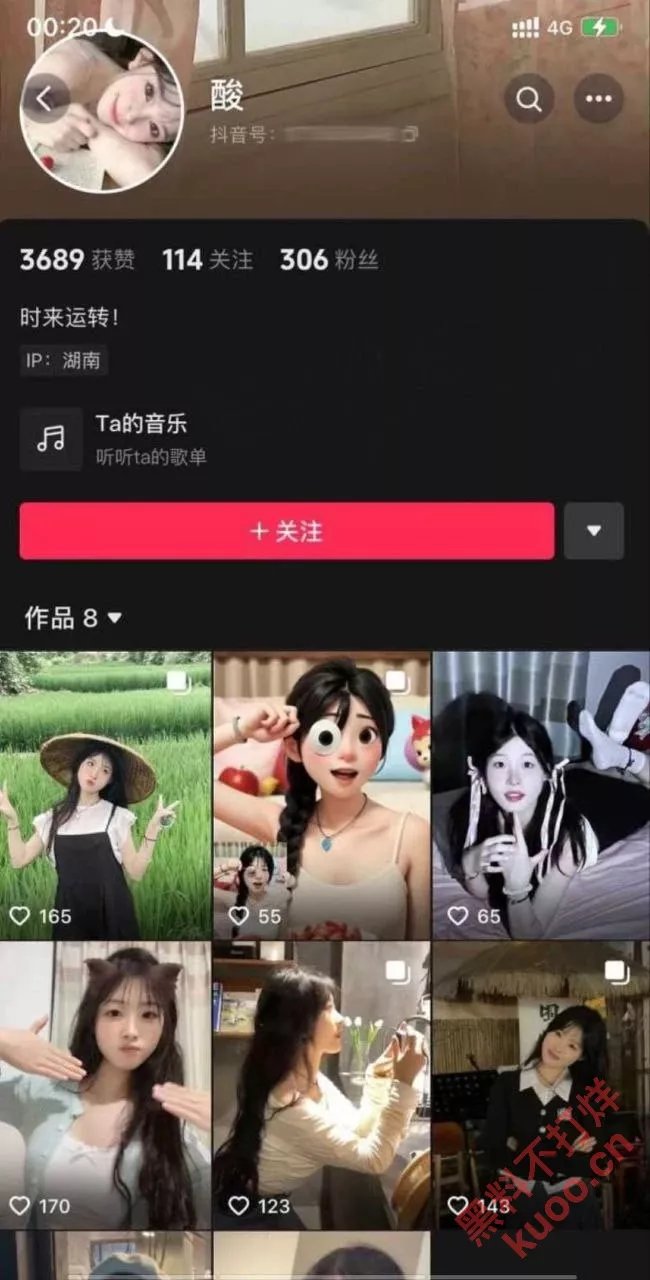
Task: View the 114 关注 following list
Action: (207, 260)
